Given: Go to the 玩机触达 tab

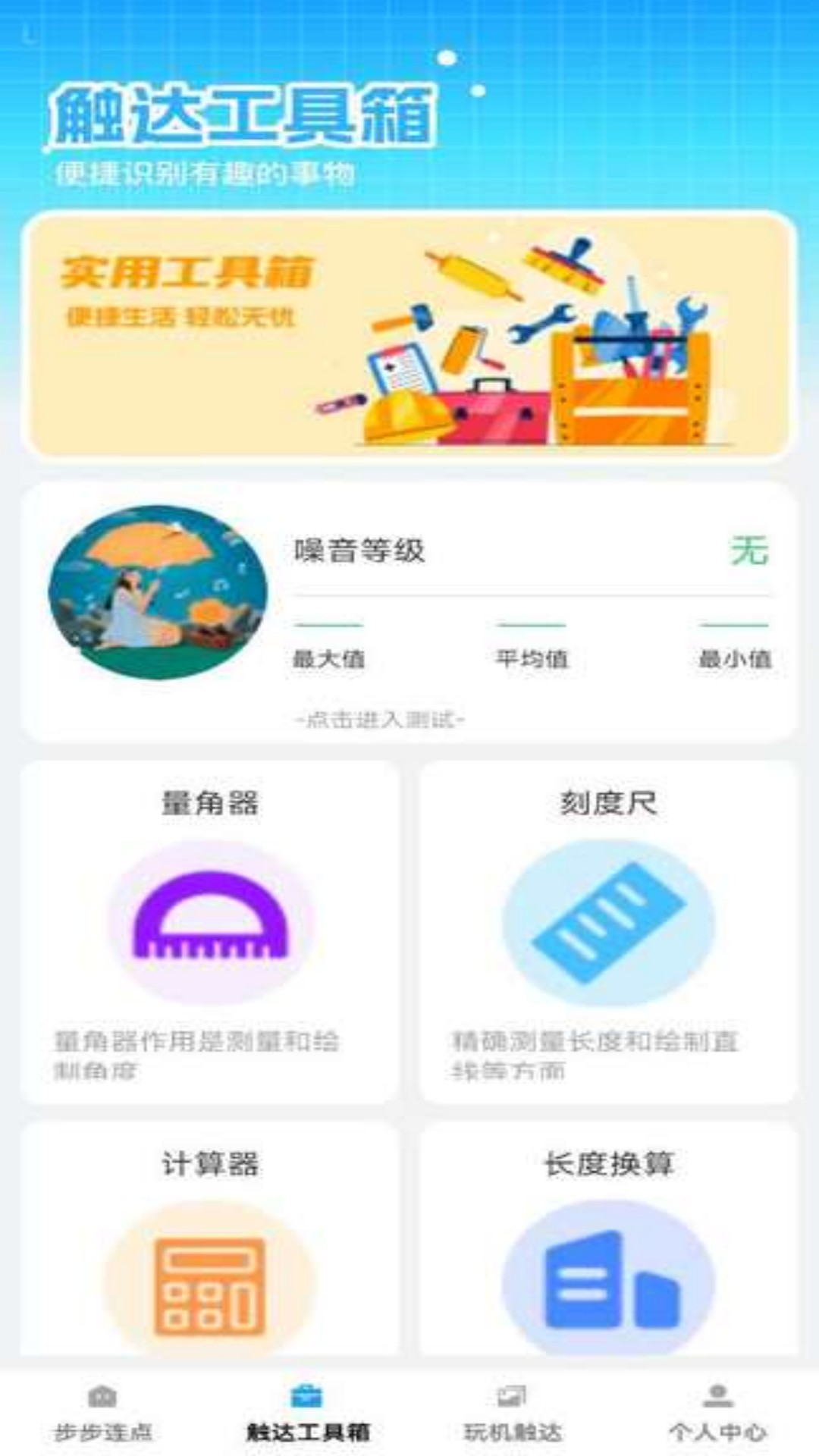Looking at the screenshot, I should [x=513, y=1414].
